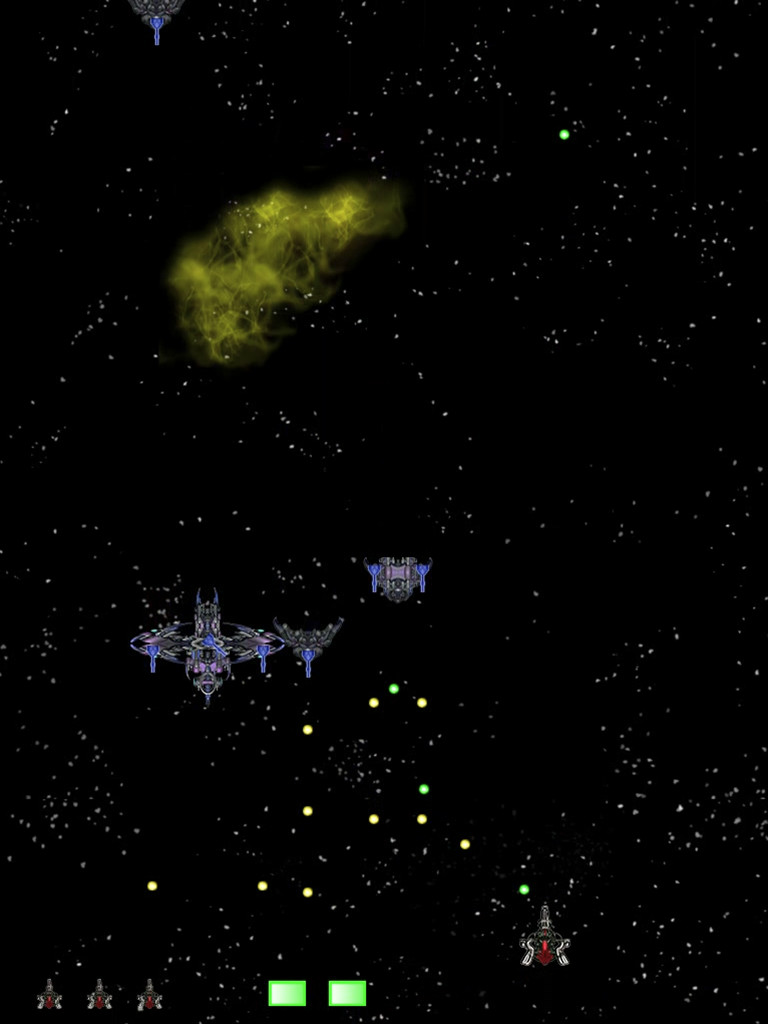Click the empty starfield between the buttons
Image resolution: width=768 pixels, height=1024 pixels.
316,992
